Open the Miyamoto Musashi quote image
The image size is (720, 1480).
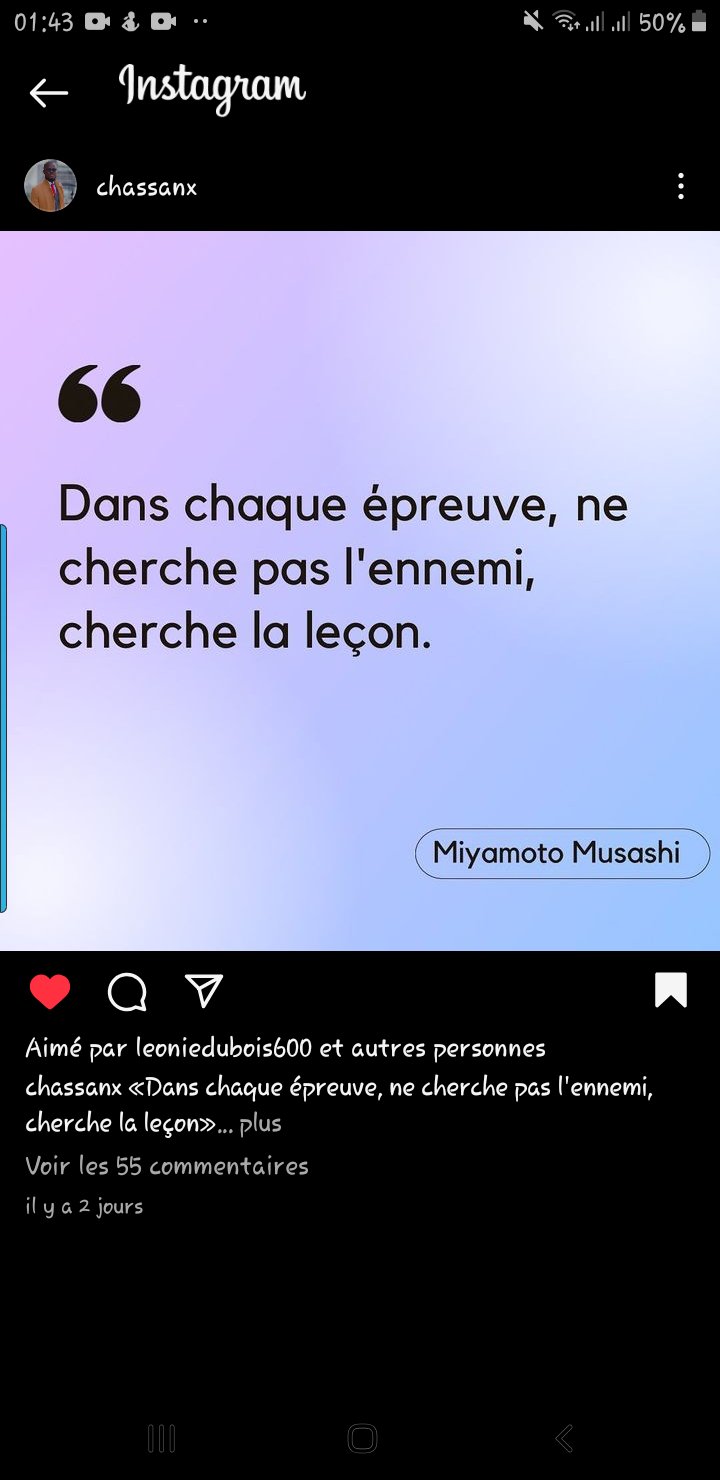click(360, 590)
